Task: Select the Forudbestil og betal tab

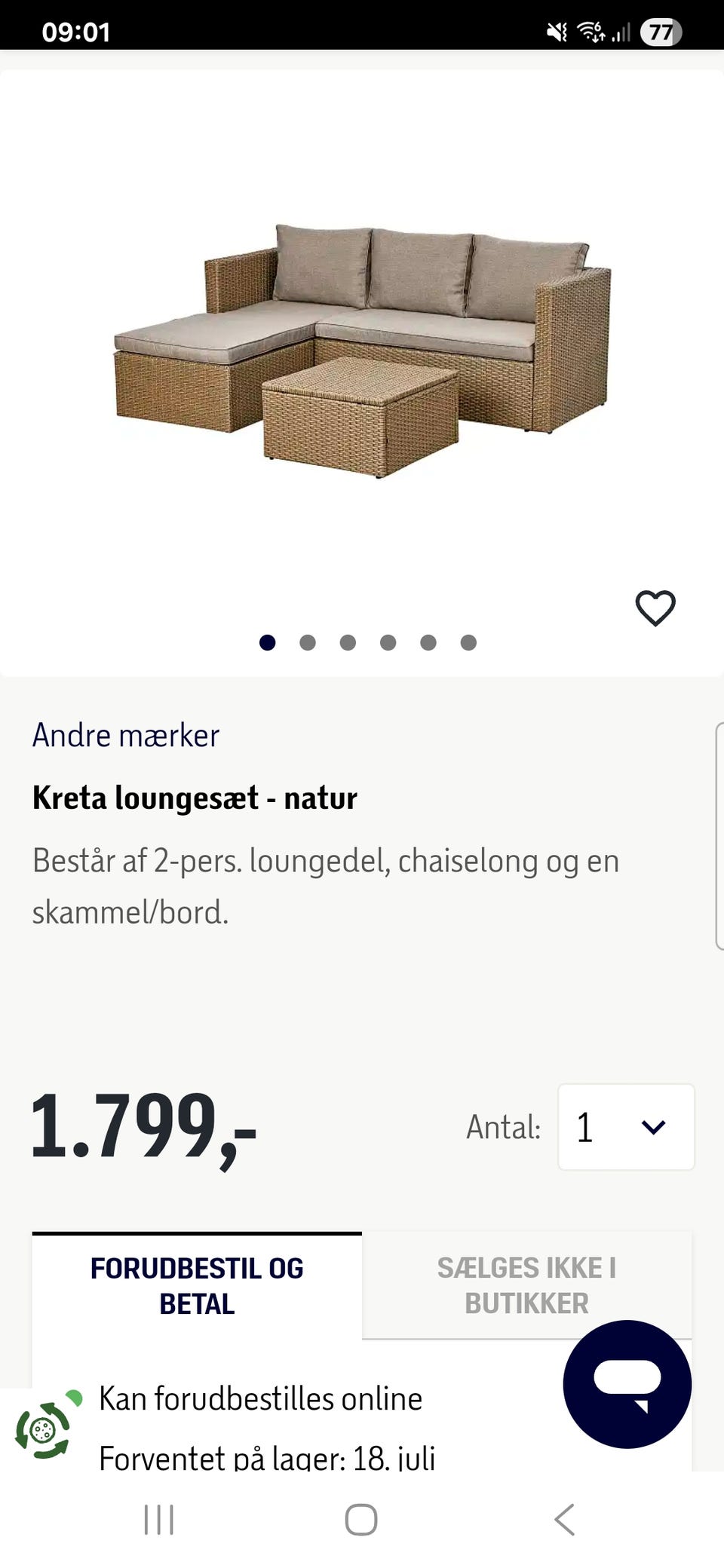Action: (197, 1286)
